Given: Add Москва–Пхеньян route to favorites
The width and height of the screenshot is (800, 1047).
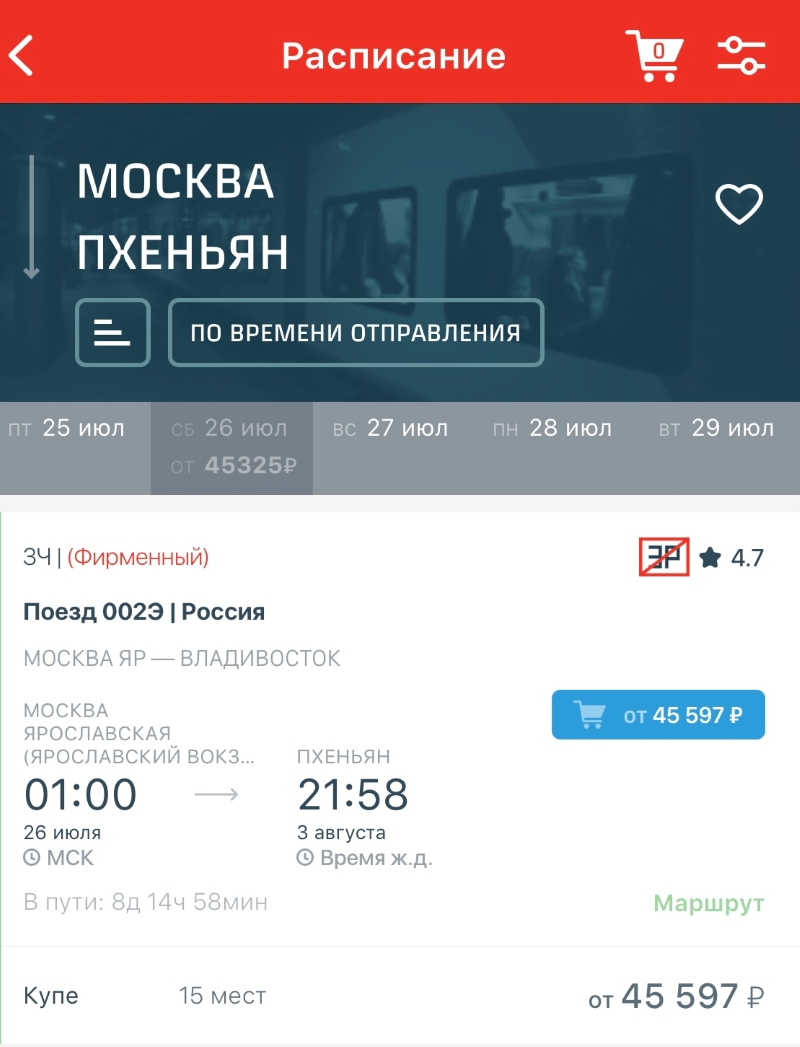Looking at the screenshot, I should (x=739, y=205).
